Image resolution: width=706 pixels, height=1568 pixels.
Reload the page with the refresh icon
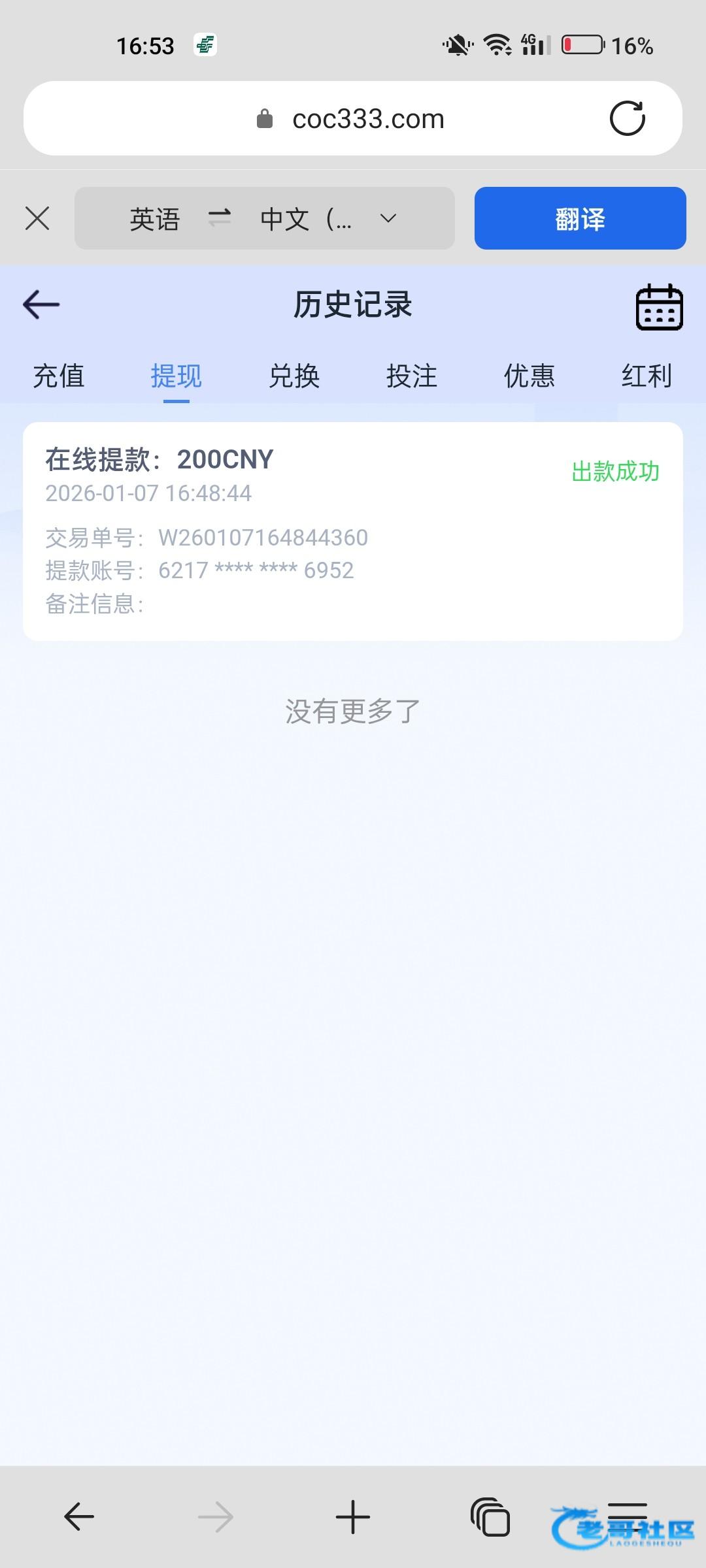(627, 118)
